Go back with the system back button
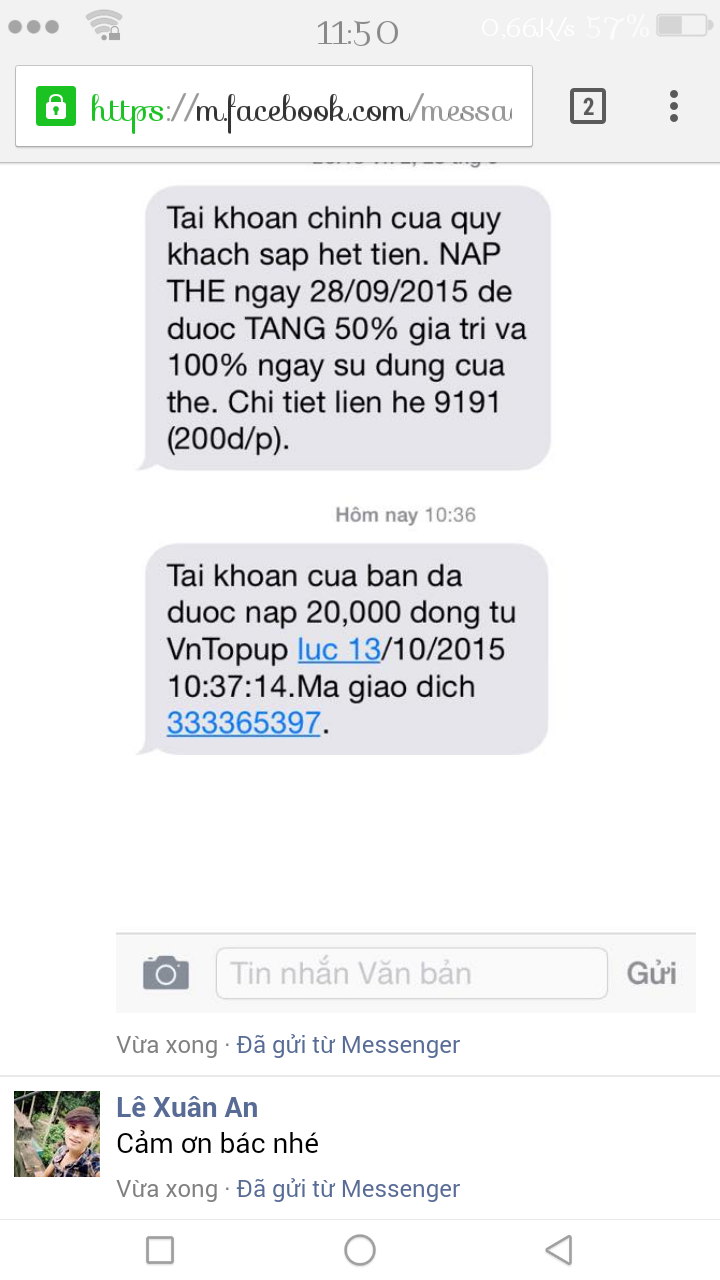The width and height of the screenshot is (720, 1280). point(558,1249)
